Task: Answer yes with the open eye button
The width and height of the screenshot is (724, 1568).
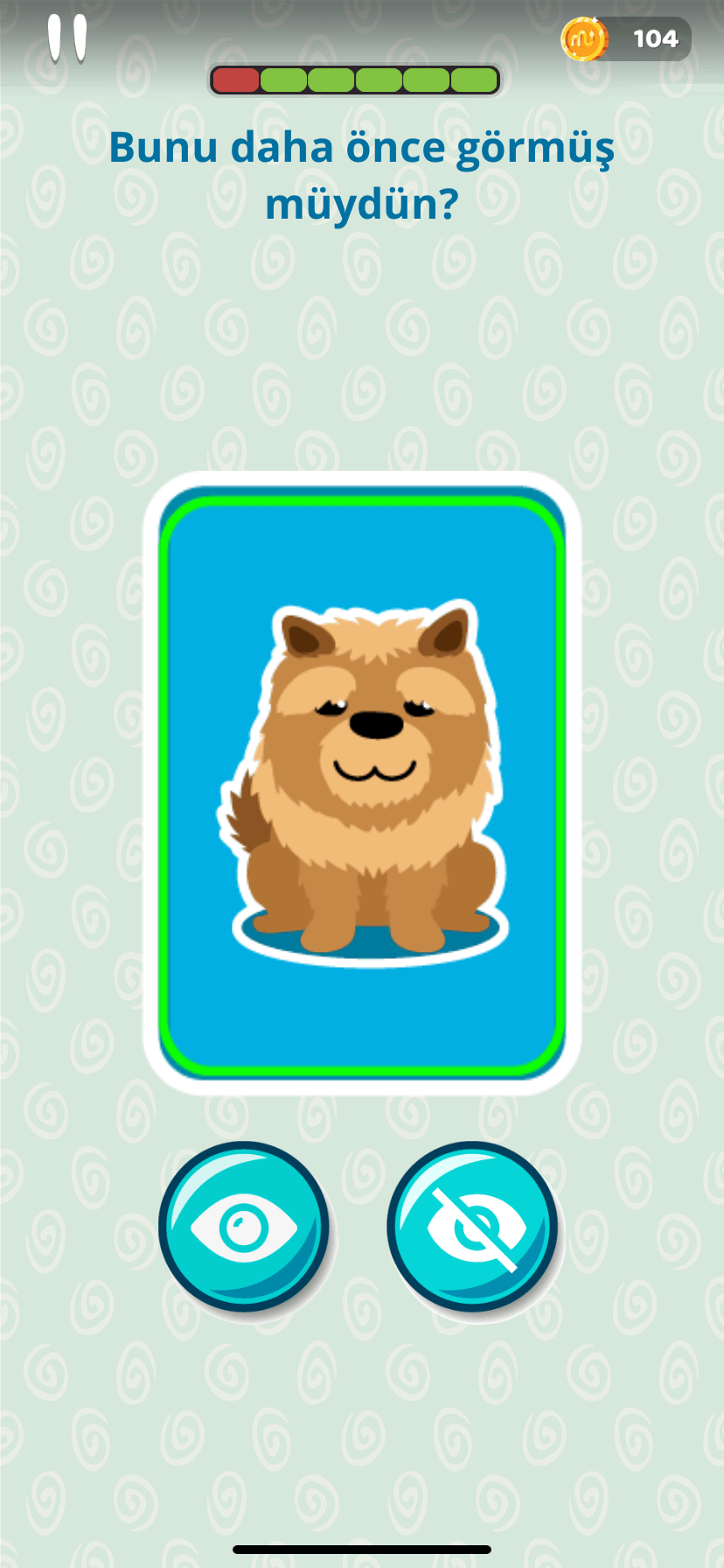Action: pyautogui.click(x=244, y=1226)
